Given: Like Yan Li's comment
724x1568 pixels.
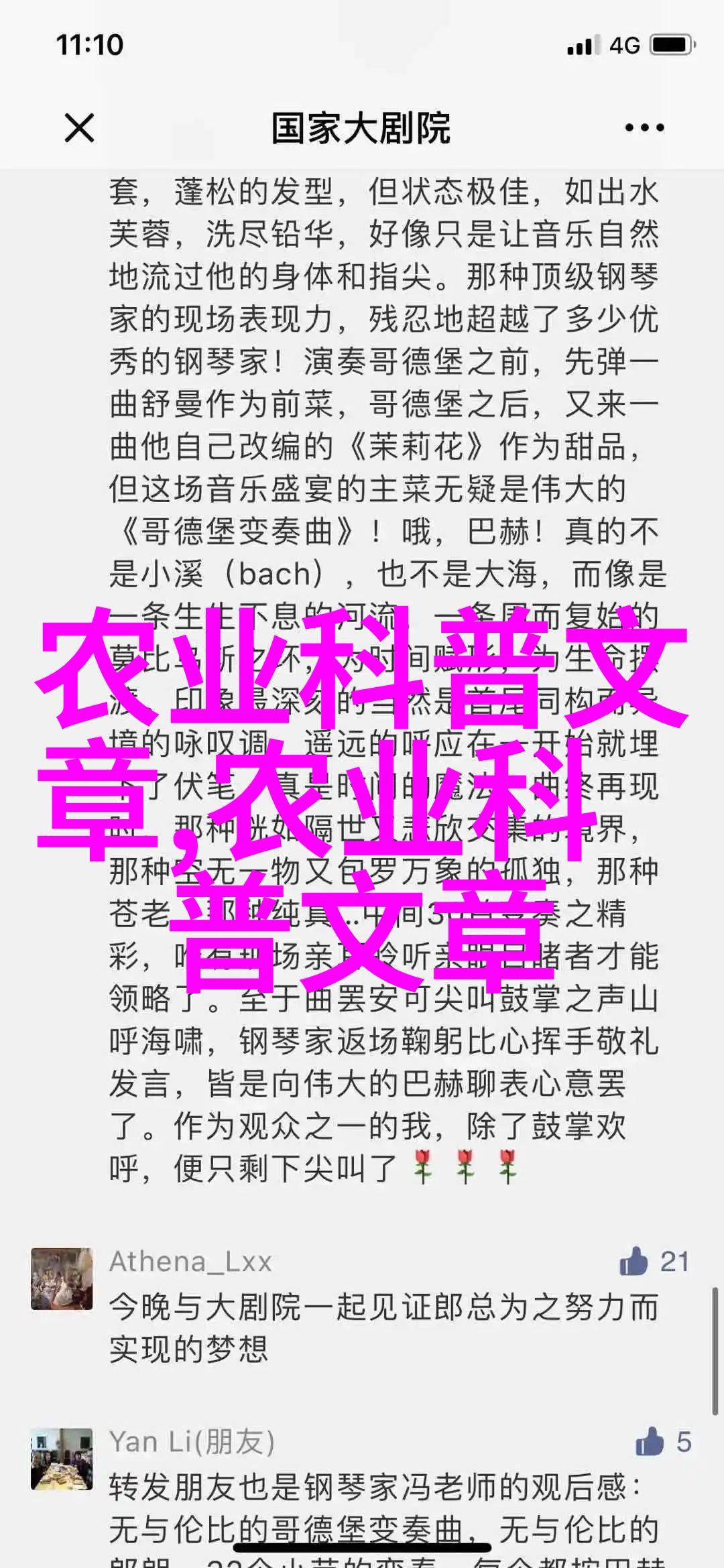Looking at the screenshot, I should point(649,1441).
